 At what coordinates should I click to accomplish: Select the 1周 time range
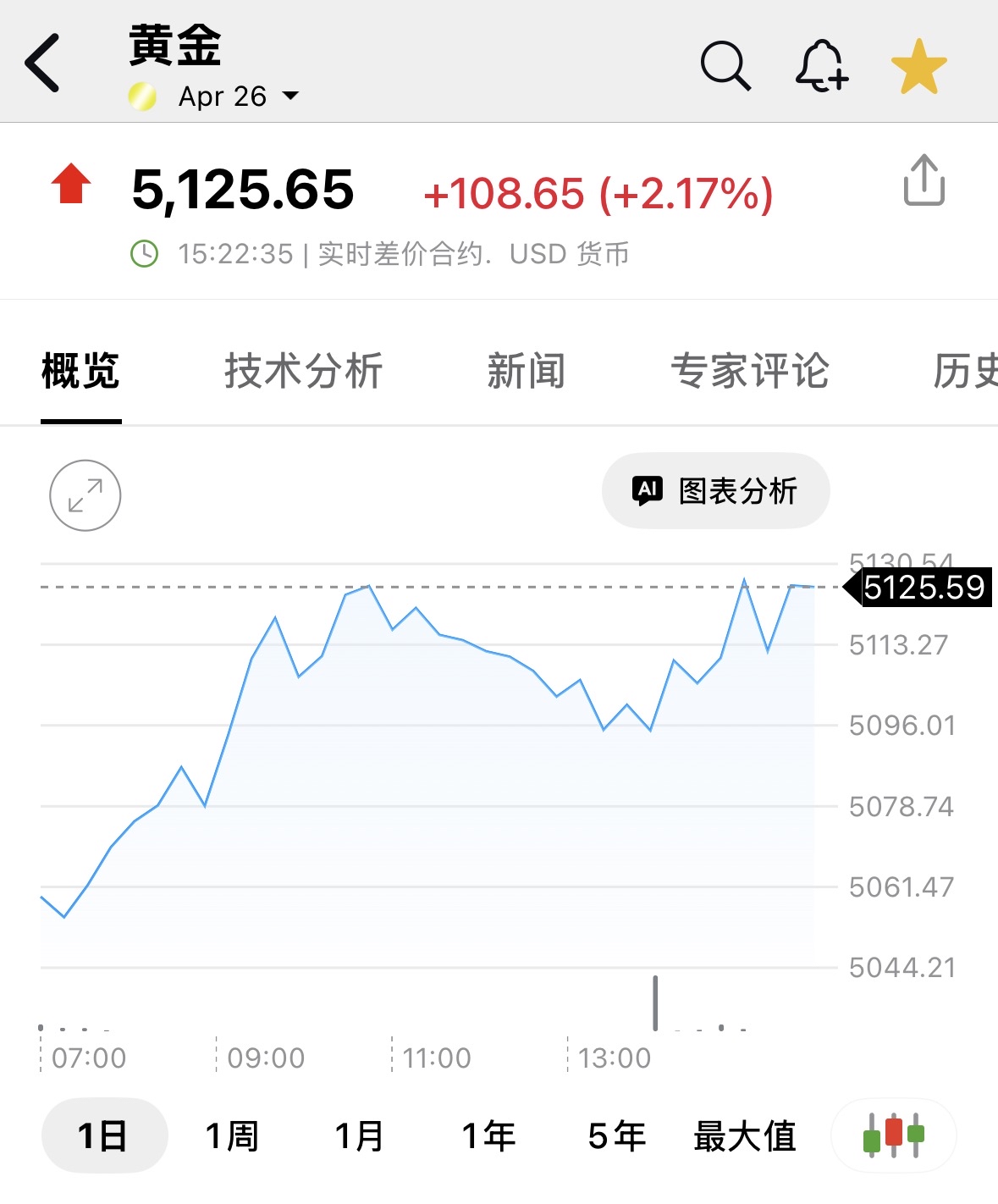(231, 1134)
